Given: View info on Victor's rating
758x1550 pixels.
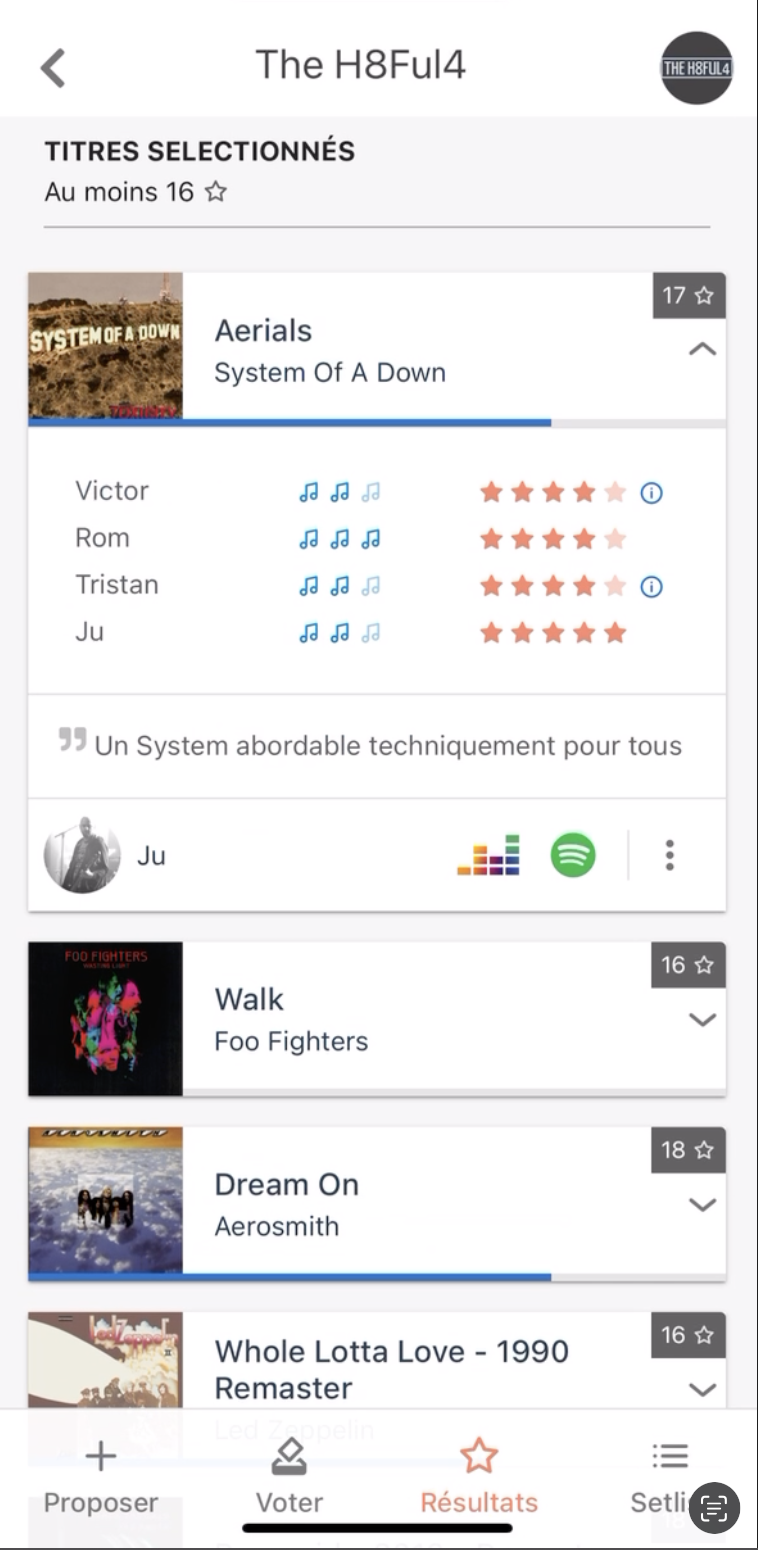Looking at the screenshot, I should click(x=651, y=492).
